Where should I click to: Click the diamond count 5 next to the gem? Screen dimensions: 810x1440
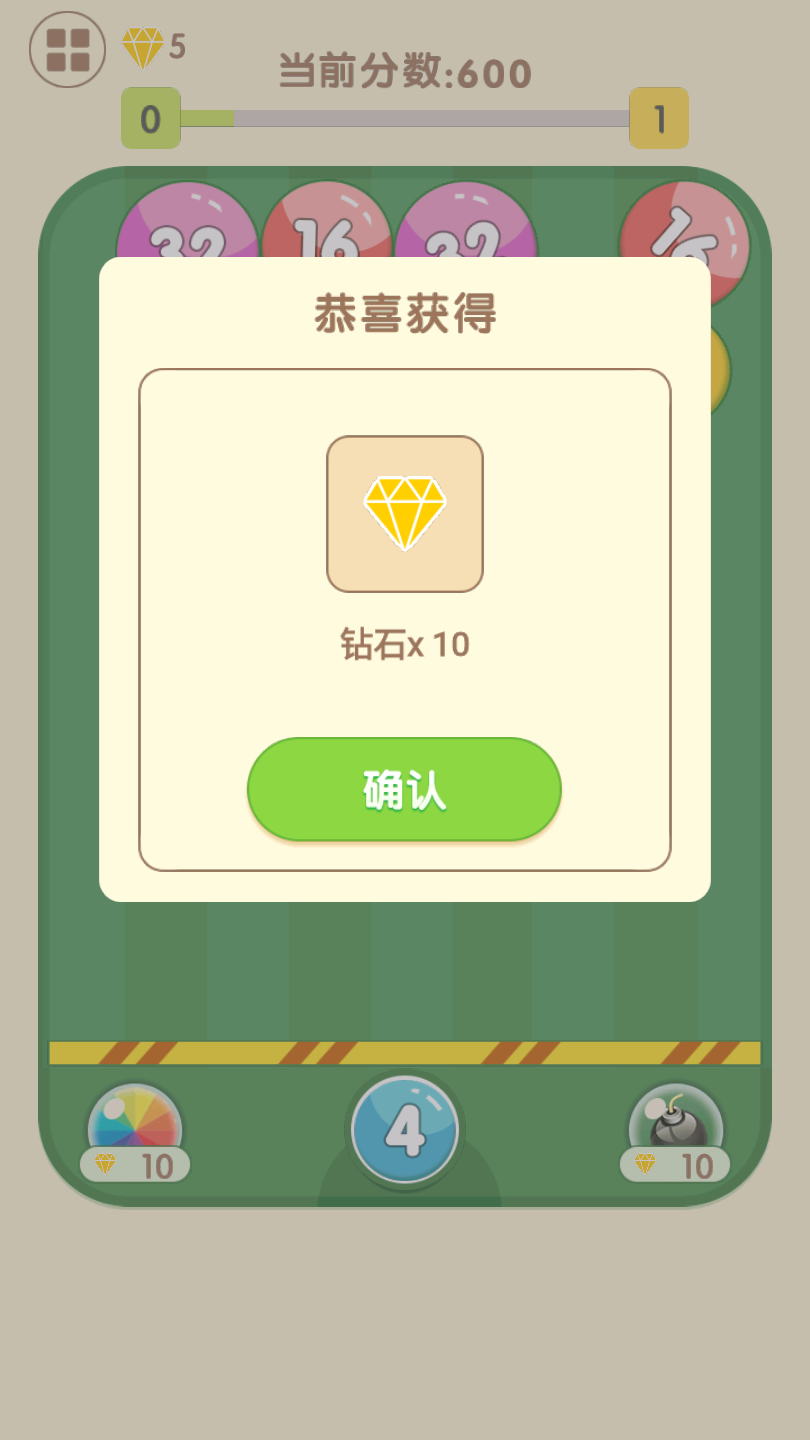pos(177,46)
